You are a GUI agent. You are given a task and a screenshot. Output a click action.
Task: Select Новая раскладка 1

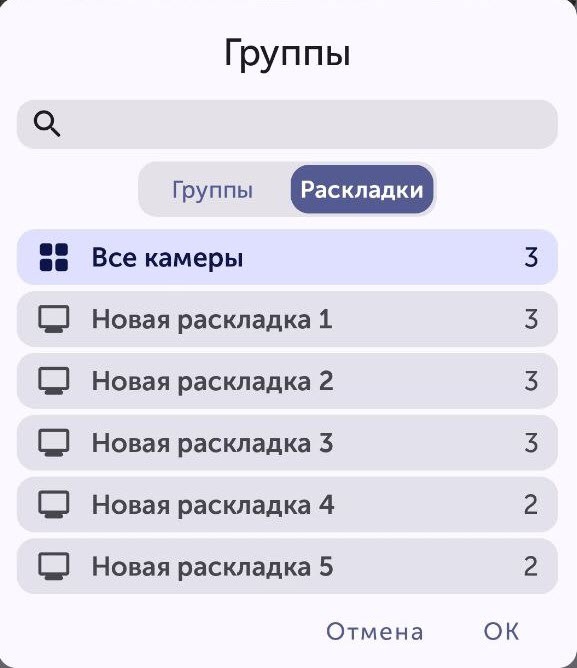(287, 319)
